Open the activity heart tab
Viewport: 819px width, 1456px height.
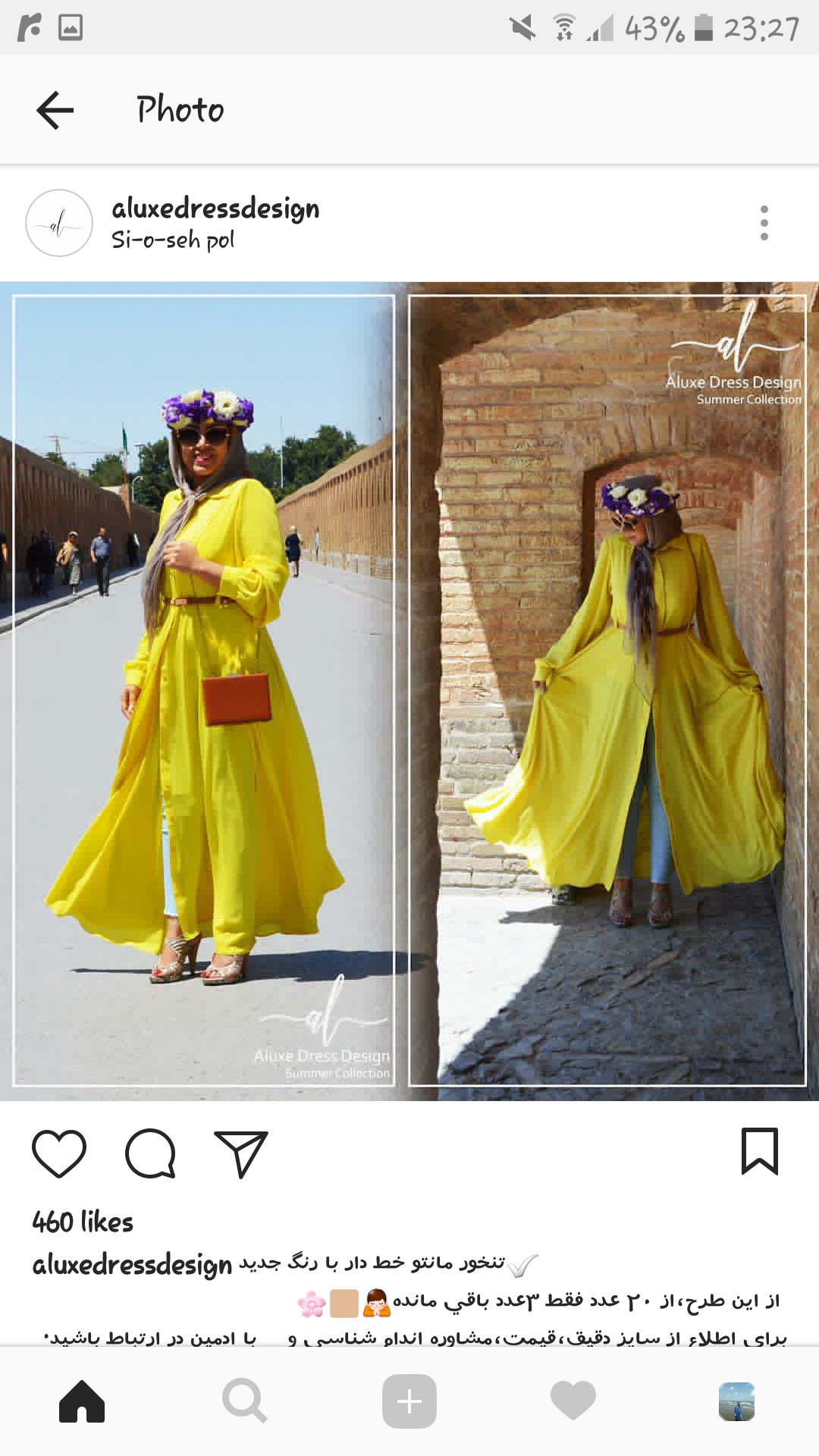573,1401
